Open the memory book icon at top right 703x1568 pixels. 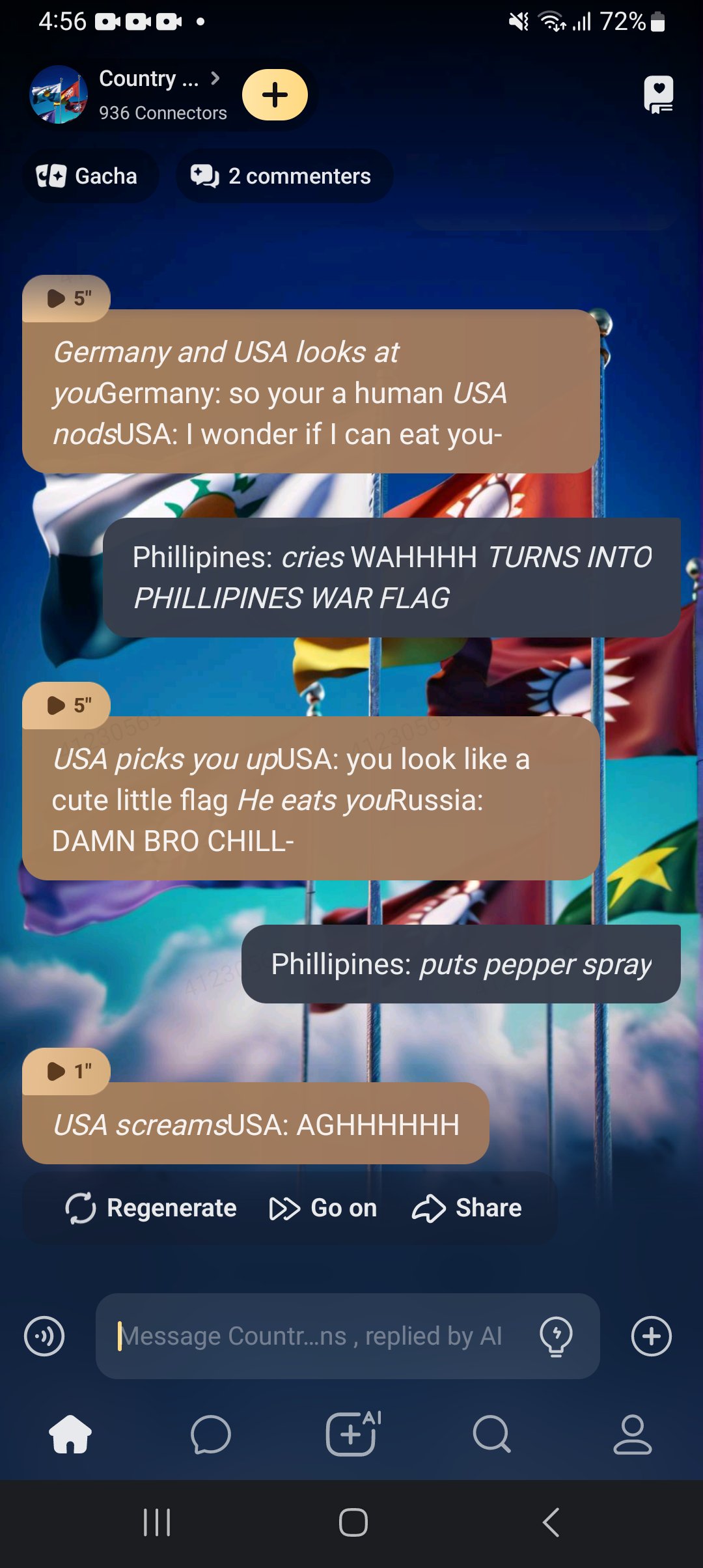658,95
